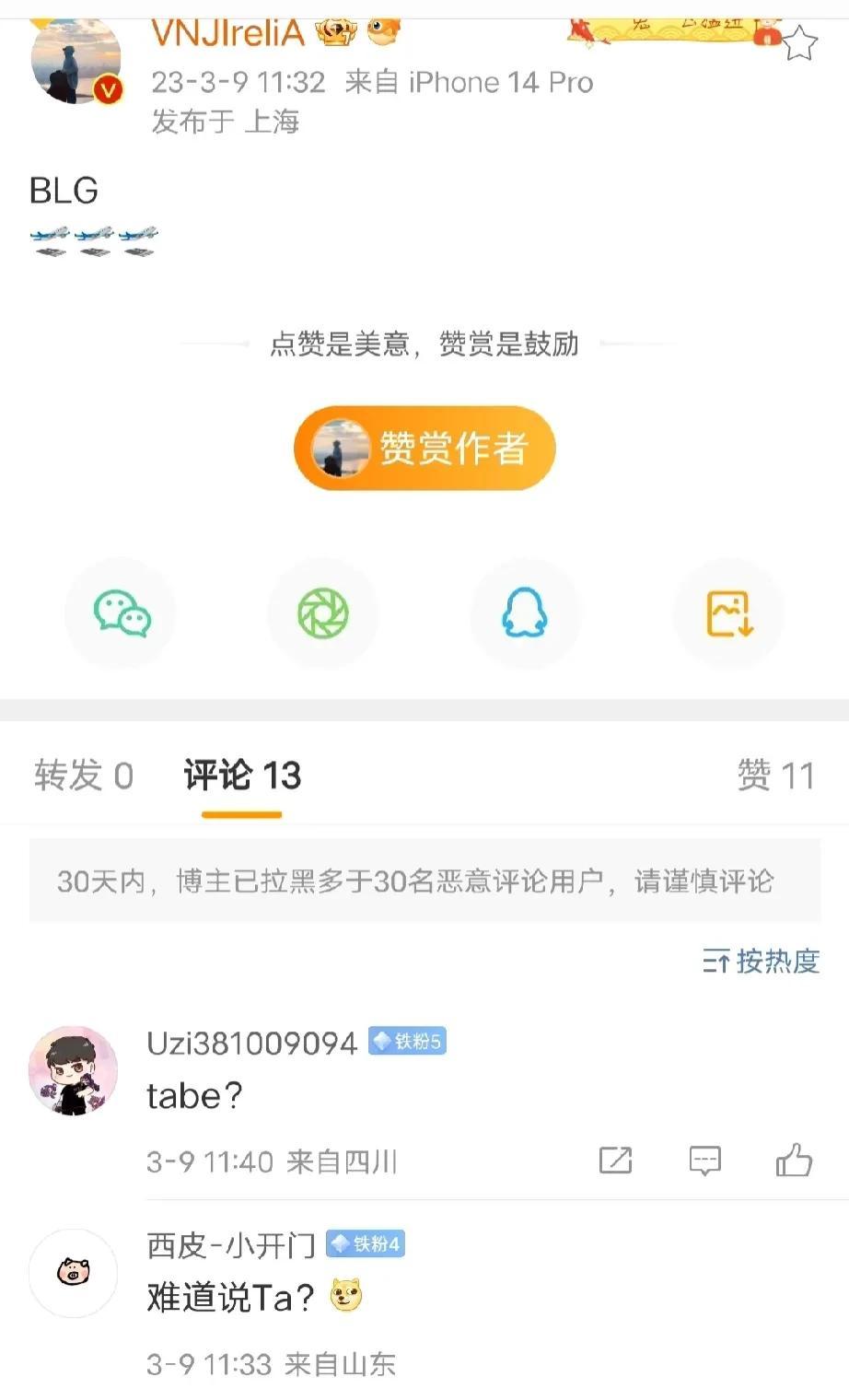View the 赞 11 likes tab
Screen dimensions: 849x1400
(x=775, y=776)
